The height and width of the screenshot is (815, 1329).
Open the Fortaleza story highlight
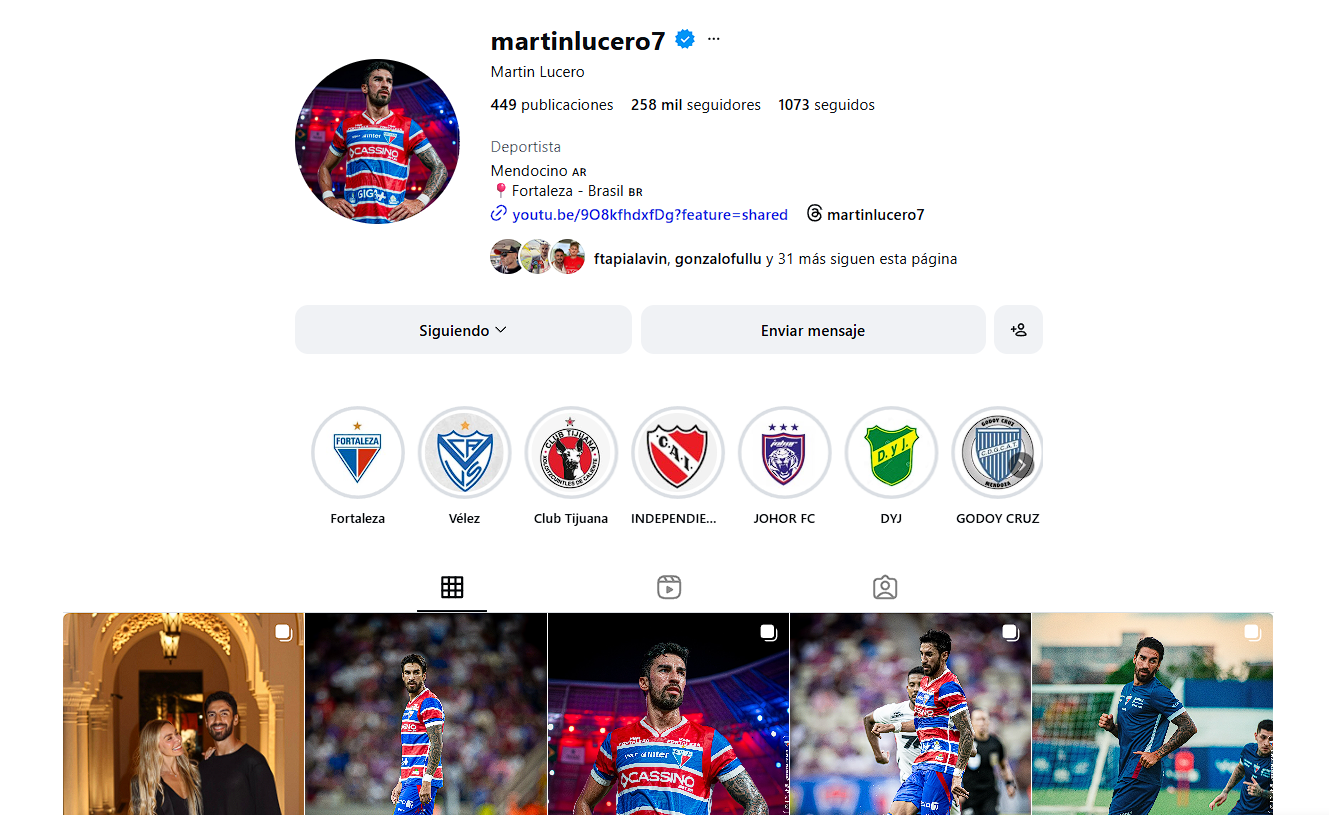[358, 453]
